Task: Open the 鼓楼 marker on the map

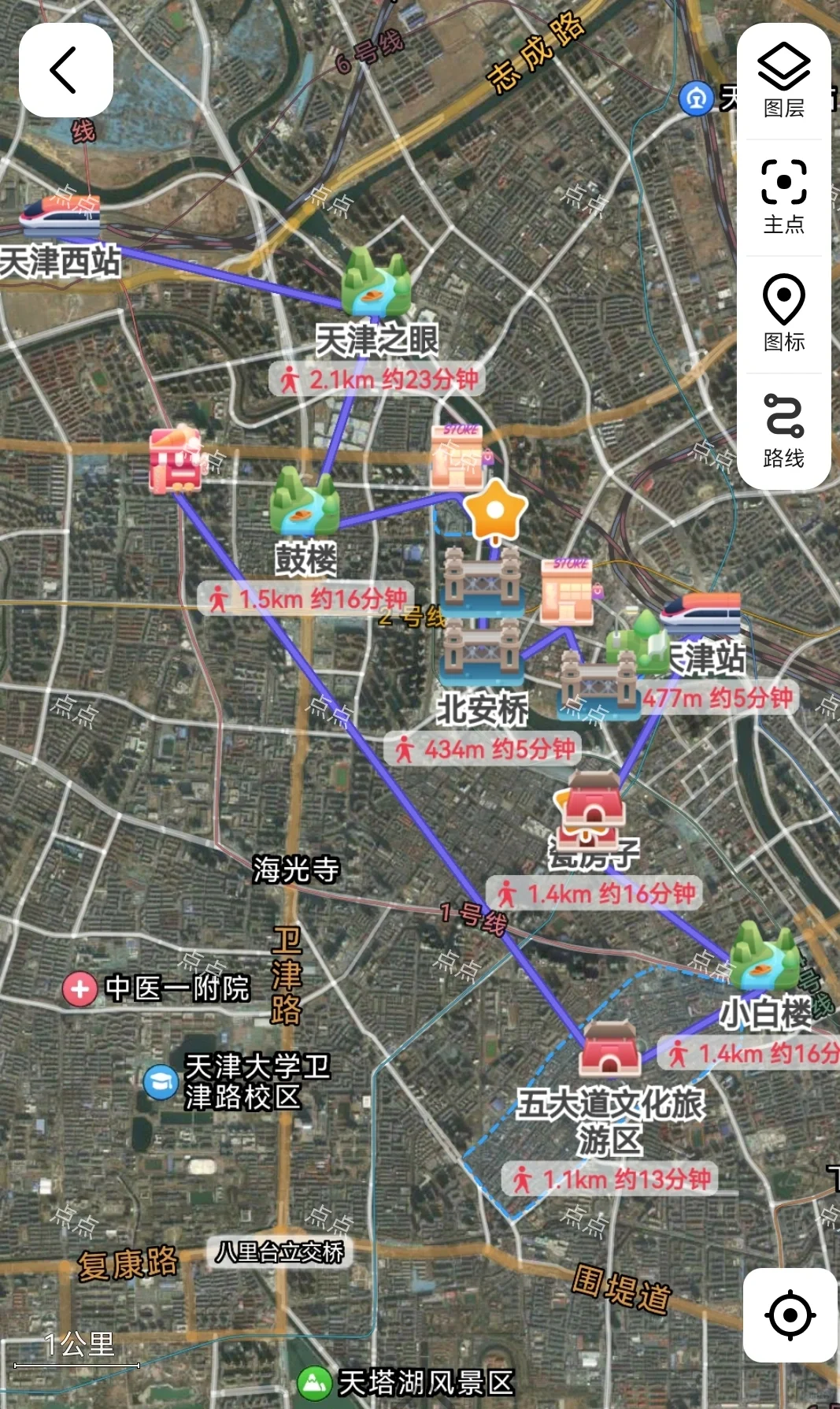Action: [x=305, y=502]
